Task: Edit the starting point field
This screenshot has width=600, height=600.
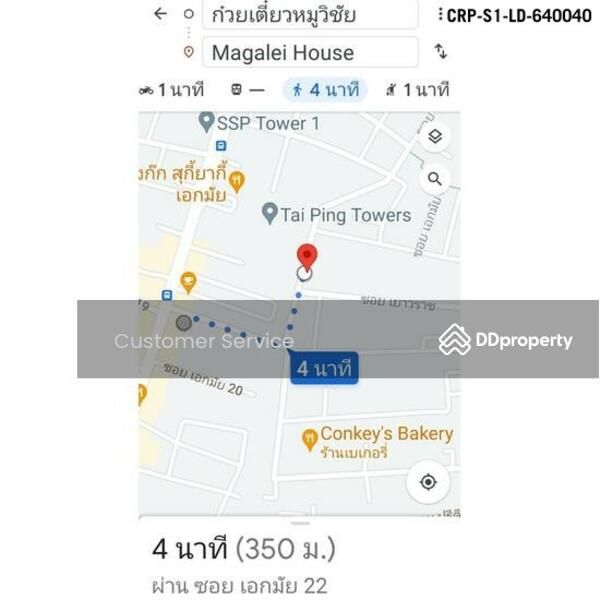Action: pyautogui.click(x=308, y=15)
